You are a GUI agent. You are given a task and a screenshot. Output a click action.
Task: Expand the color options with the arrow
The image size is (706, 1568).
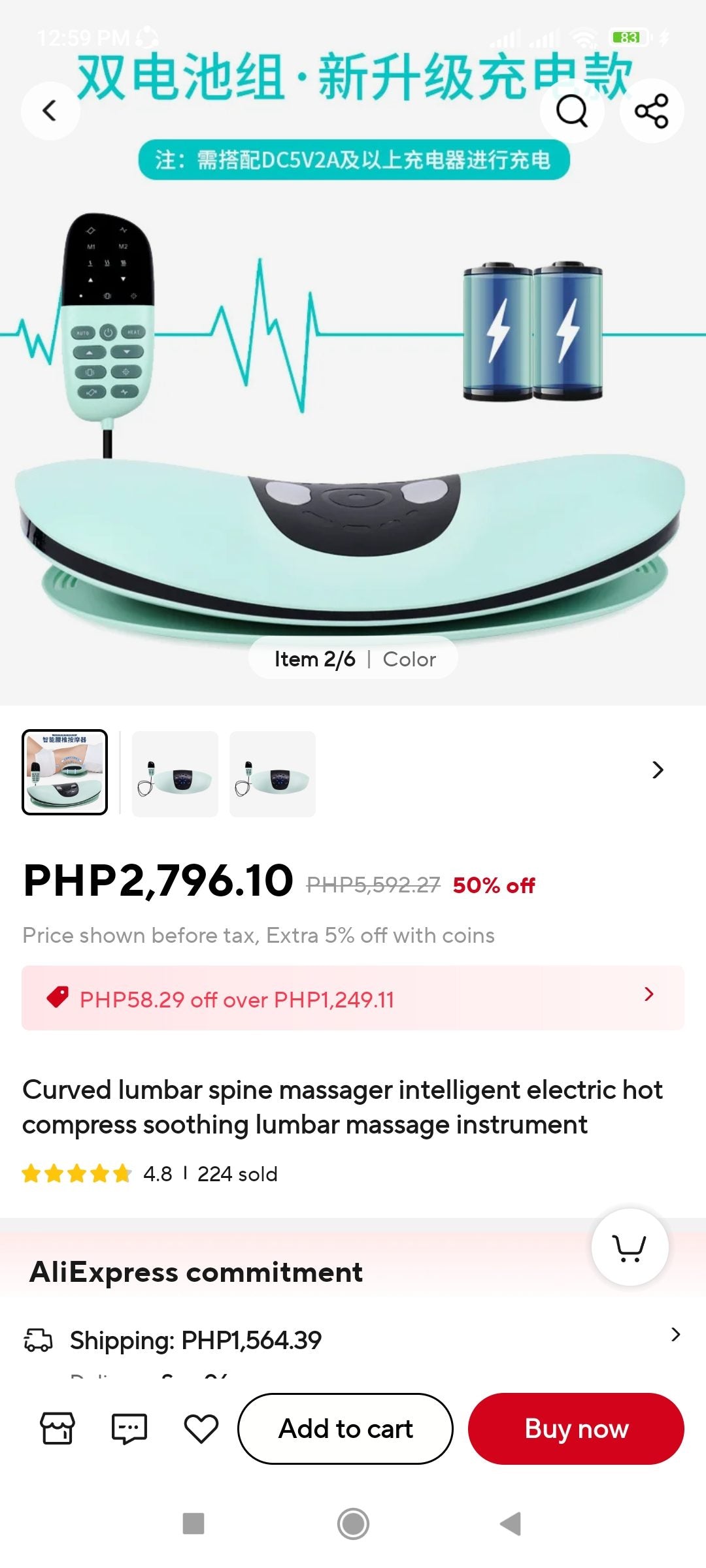(658, 770)
